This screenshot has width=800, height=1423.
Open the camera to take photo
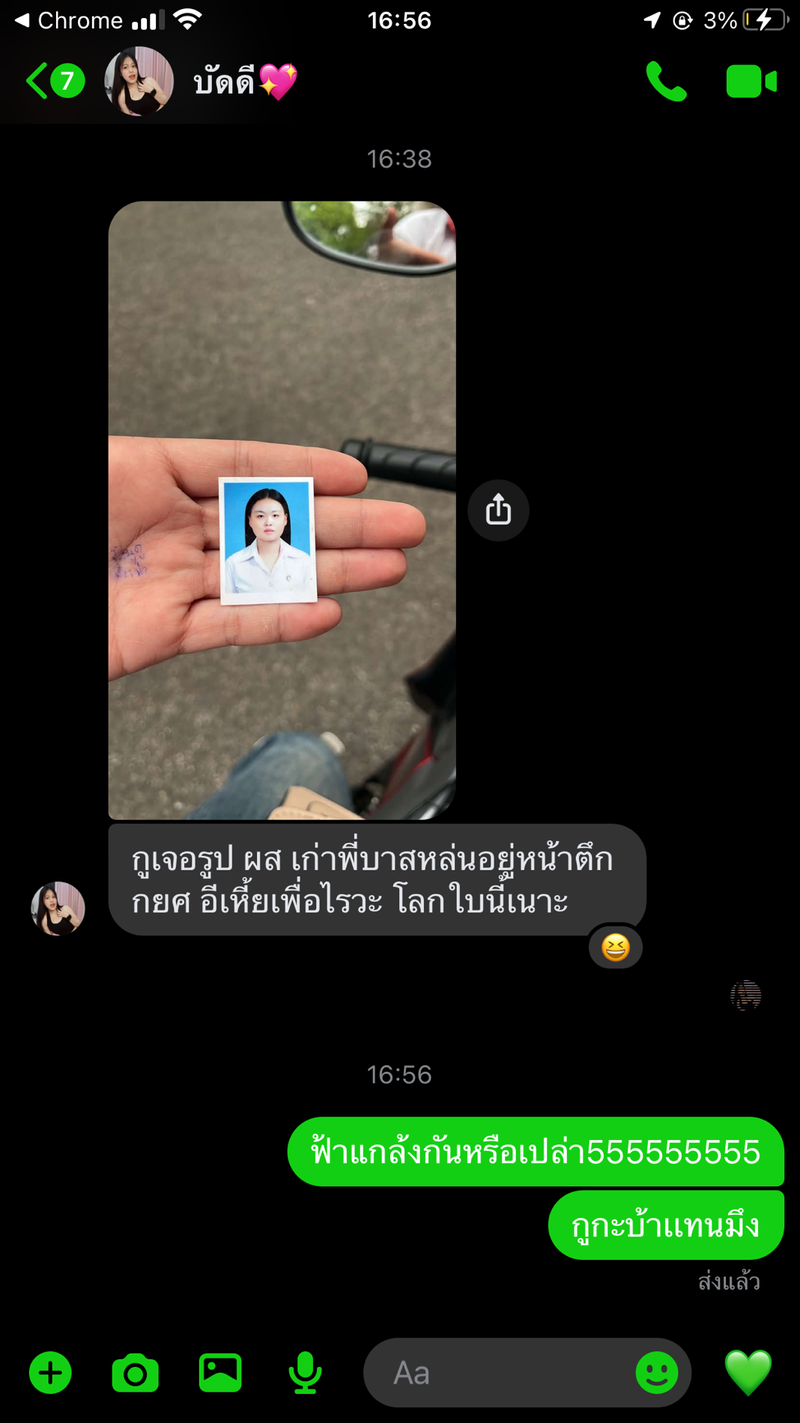[x=135, y=1373]
